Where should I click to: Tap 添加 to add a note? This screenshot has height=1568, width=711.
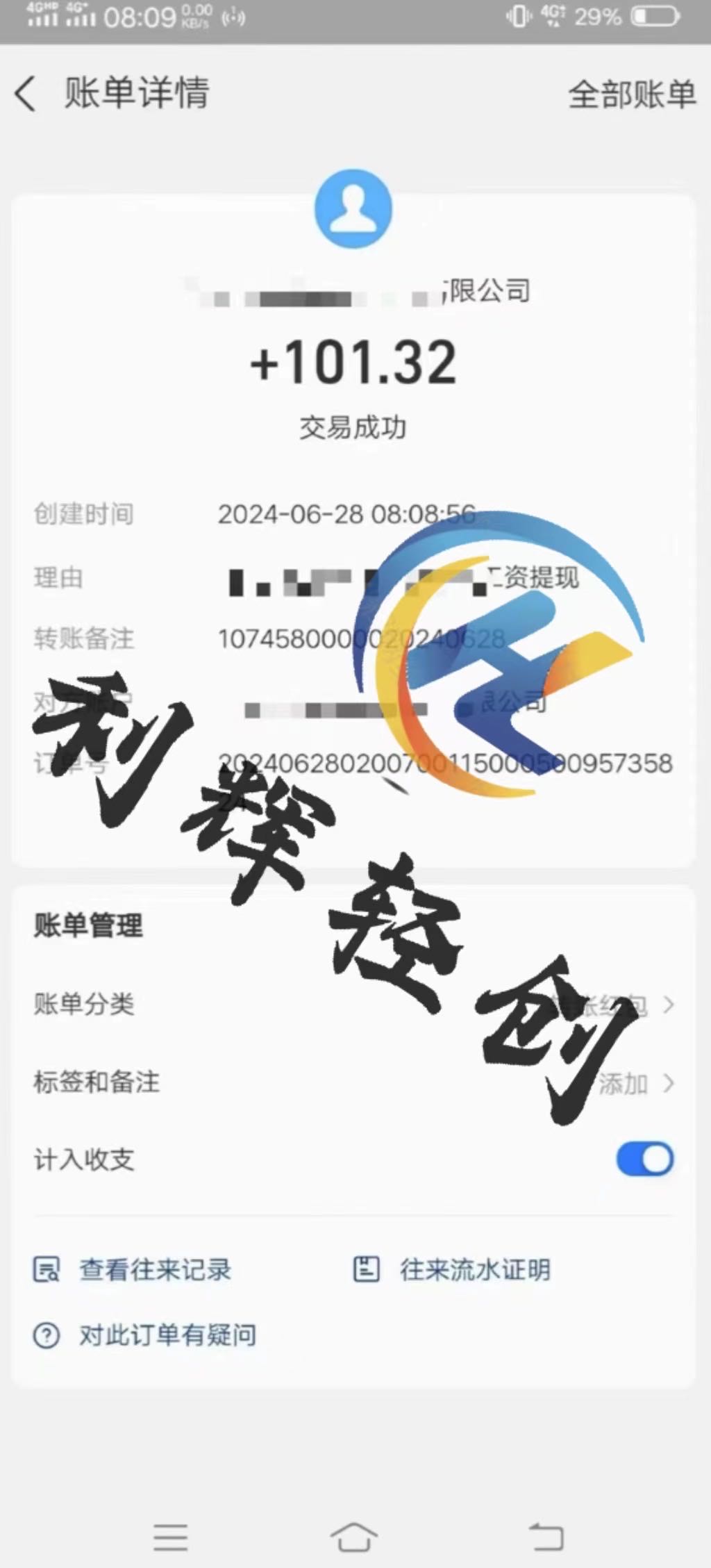pos(624,1082)
